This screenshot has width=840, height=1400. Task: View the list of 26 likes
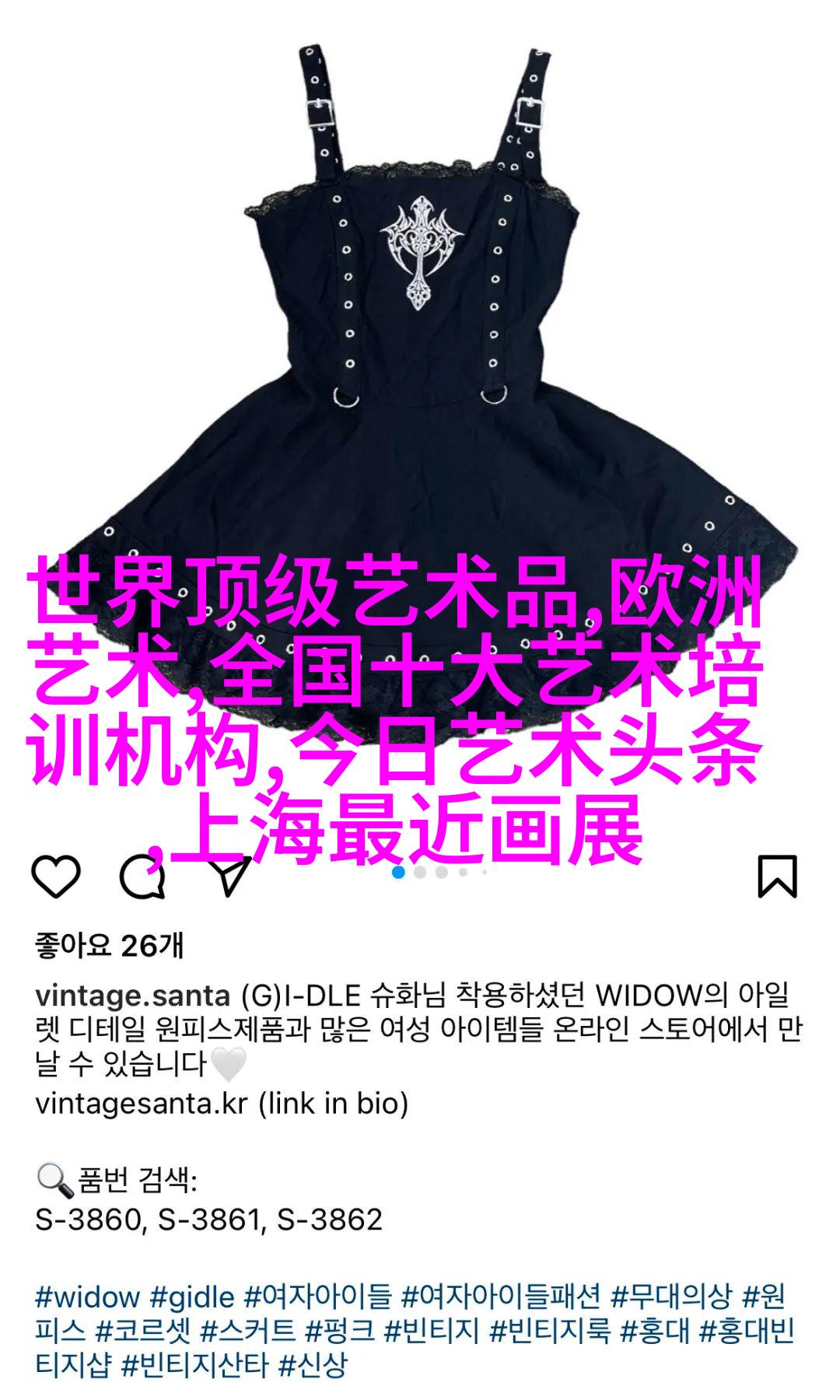point(109,946)
